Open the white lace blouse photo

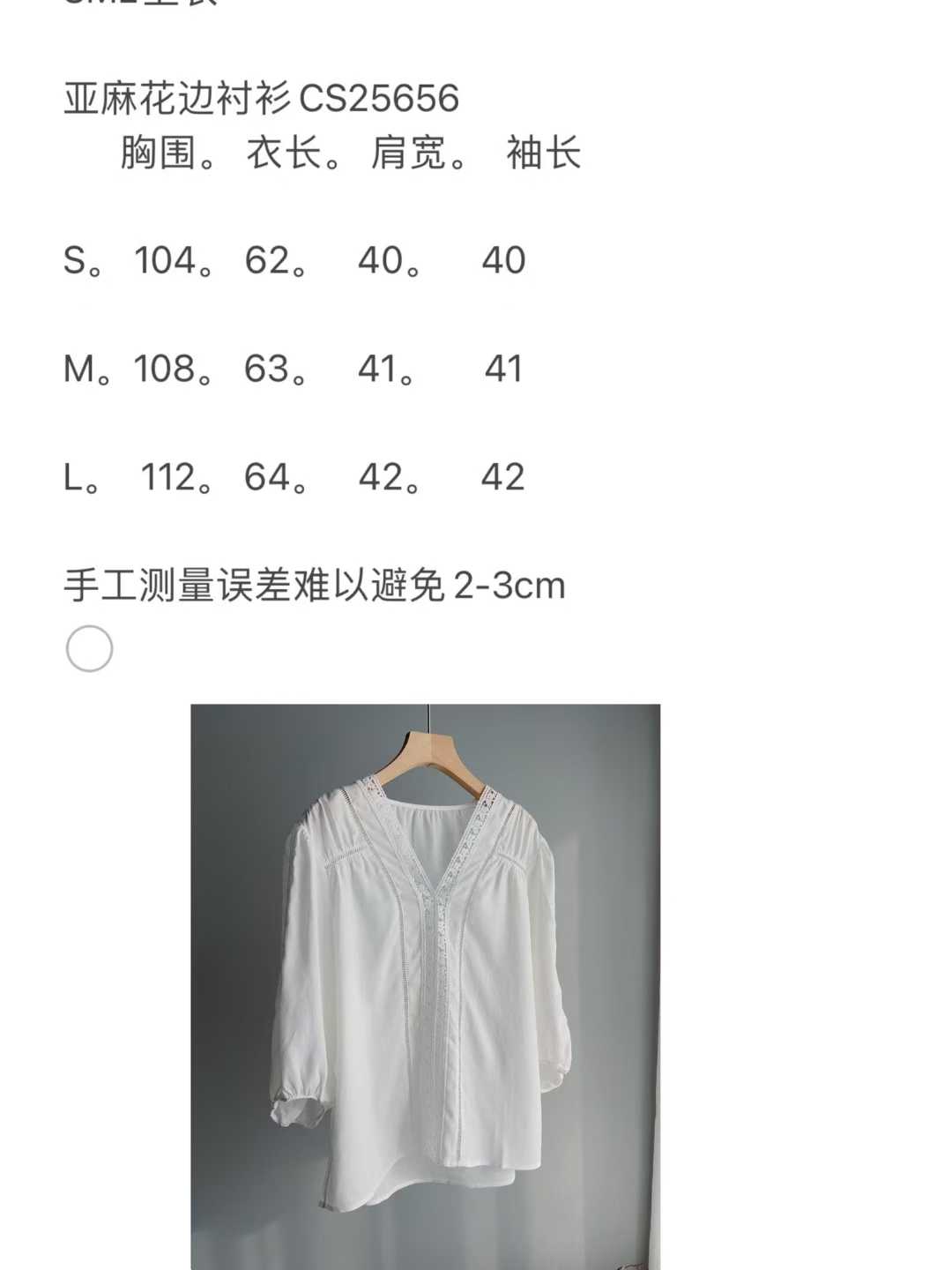pos(425,986)
